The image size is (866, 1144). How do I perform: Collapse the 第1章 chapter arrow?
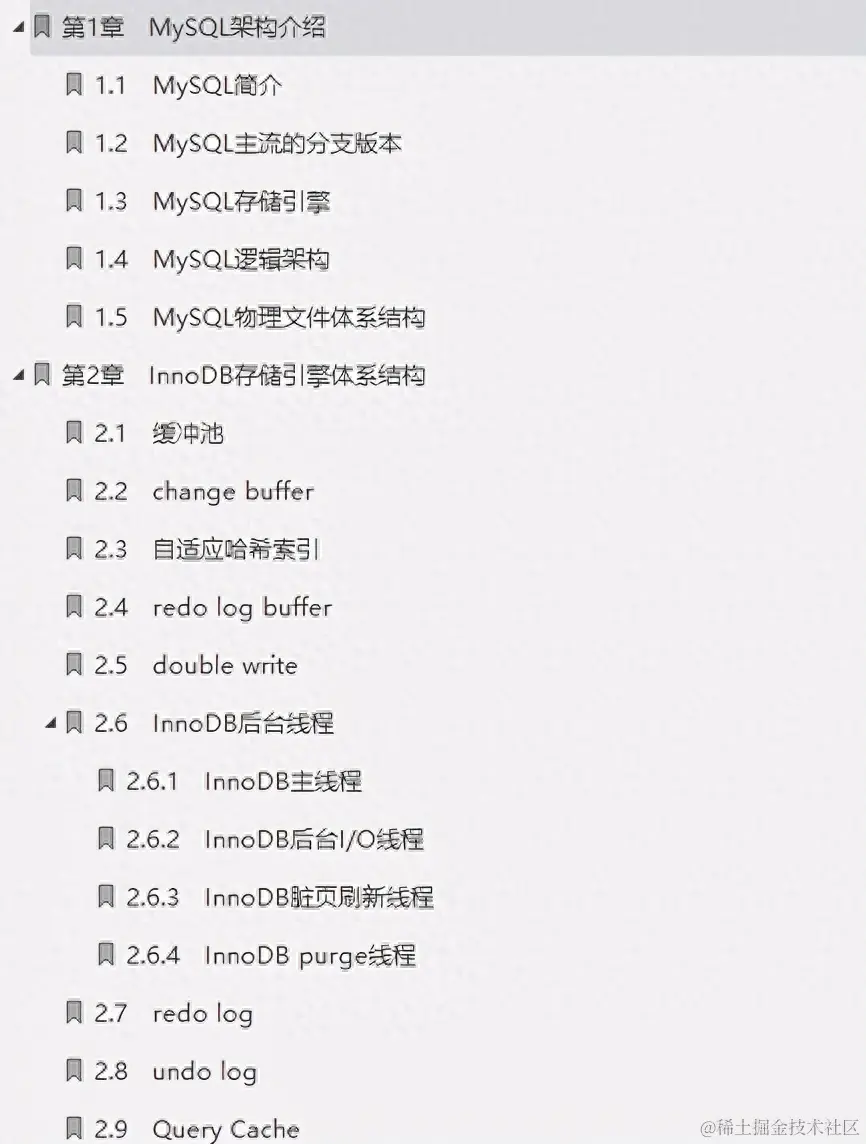18,28
